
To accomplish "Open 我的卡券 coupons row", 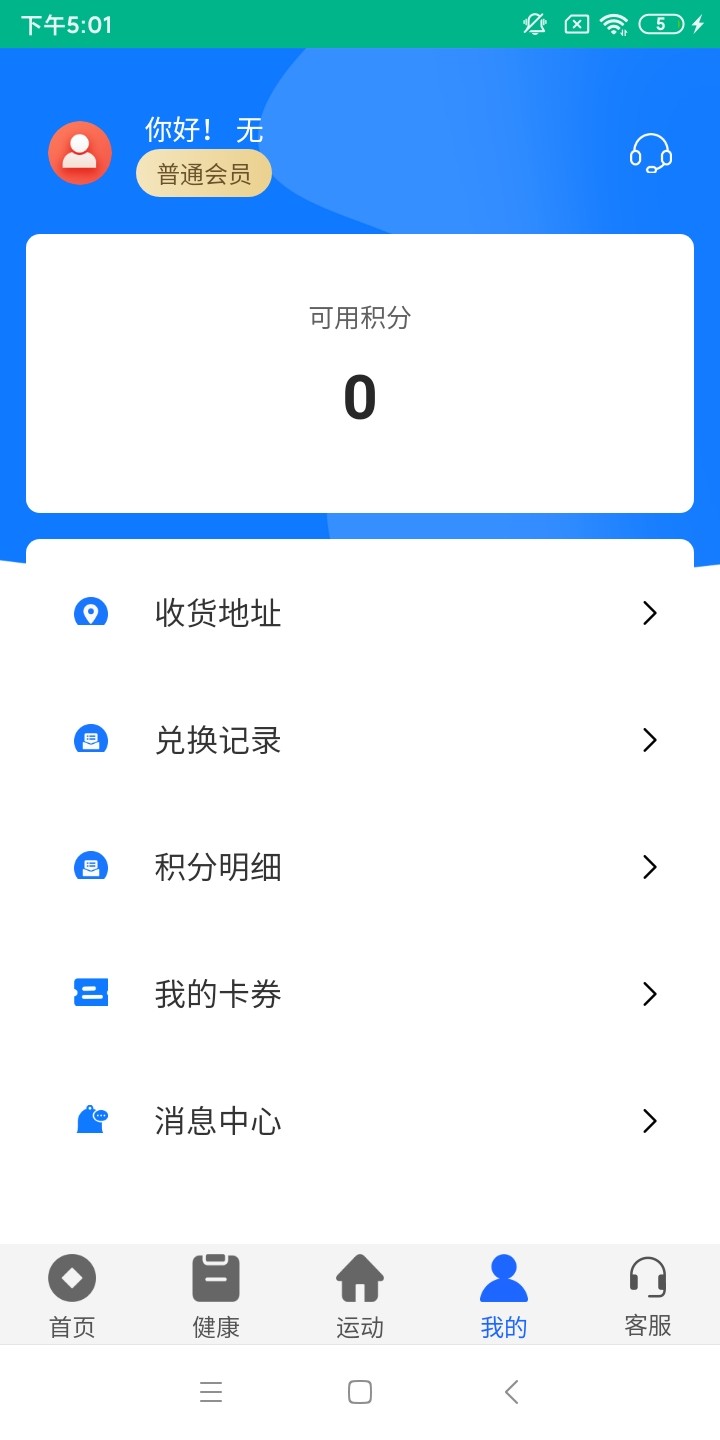I will [360, 994].
